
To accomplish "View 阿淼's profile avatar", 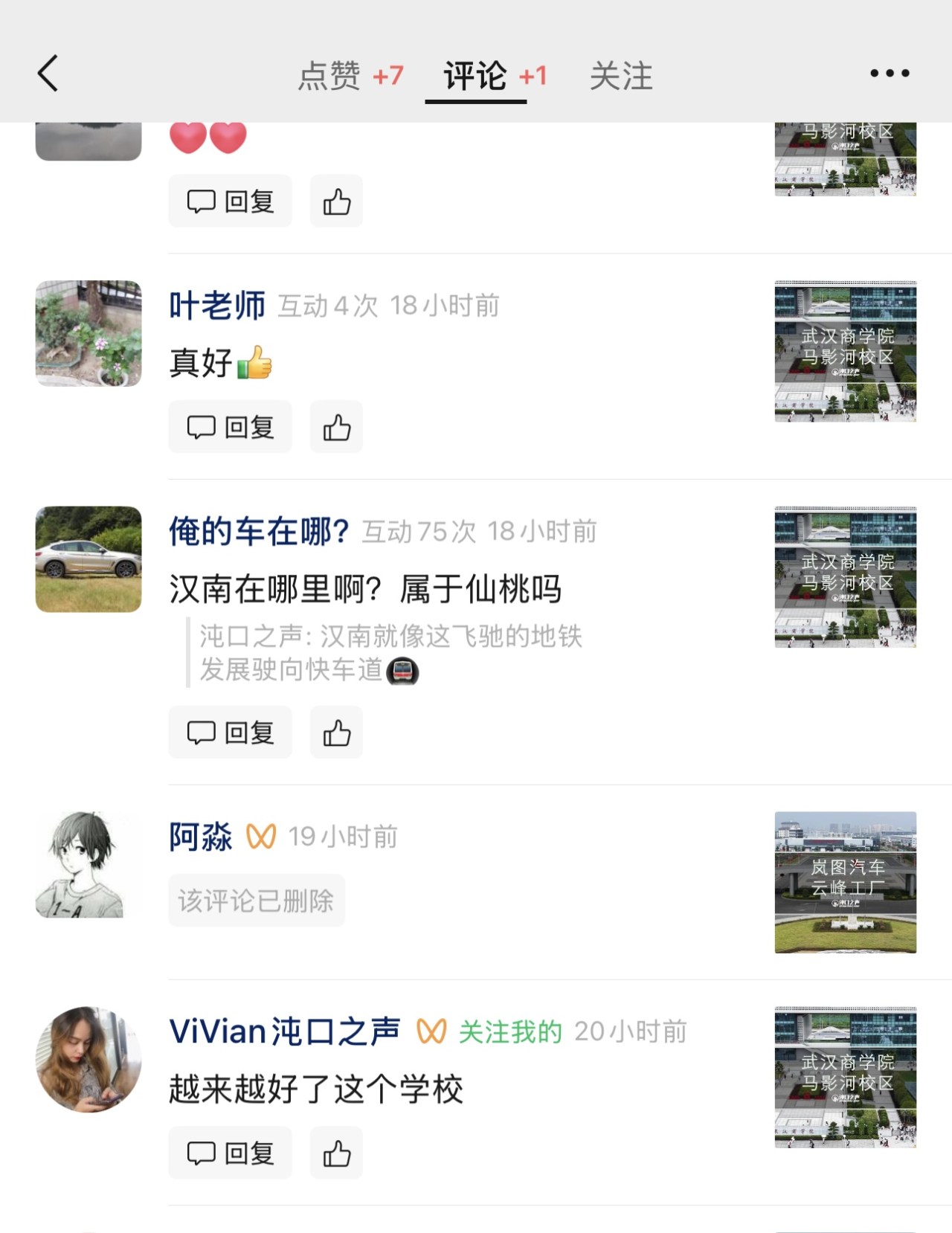I will 89,864.
